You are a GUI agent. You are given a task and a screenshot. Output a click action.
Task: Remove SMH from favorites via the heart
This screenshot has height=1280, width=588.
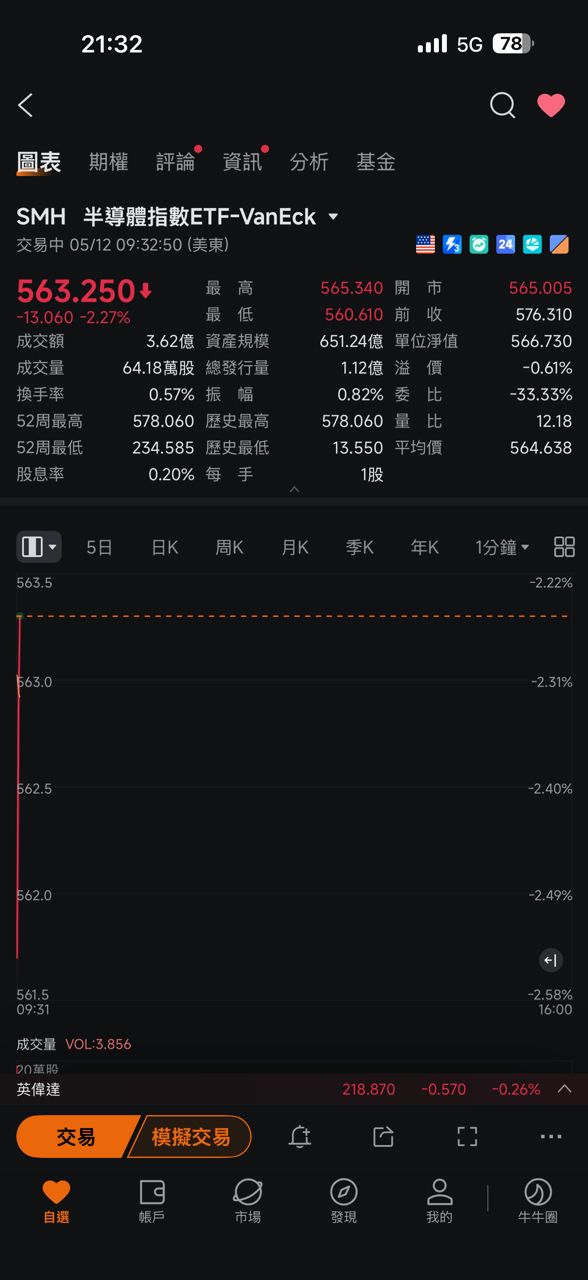551,105
